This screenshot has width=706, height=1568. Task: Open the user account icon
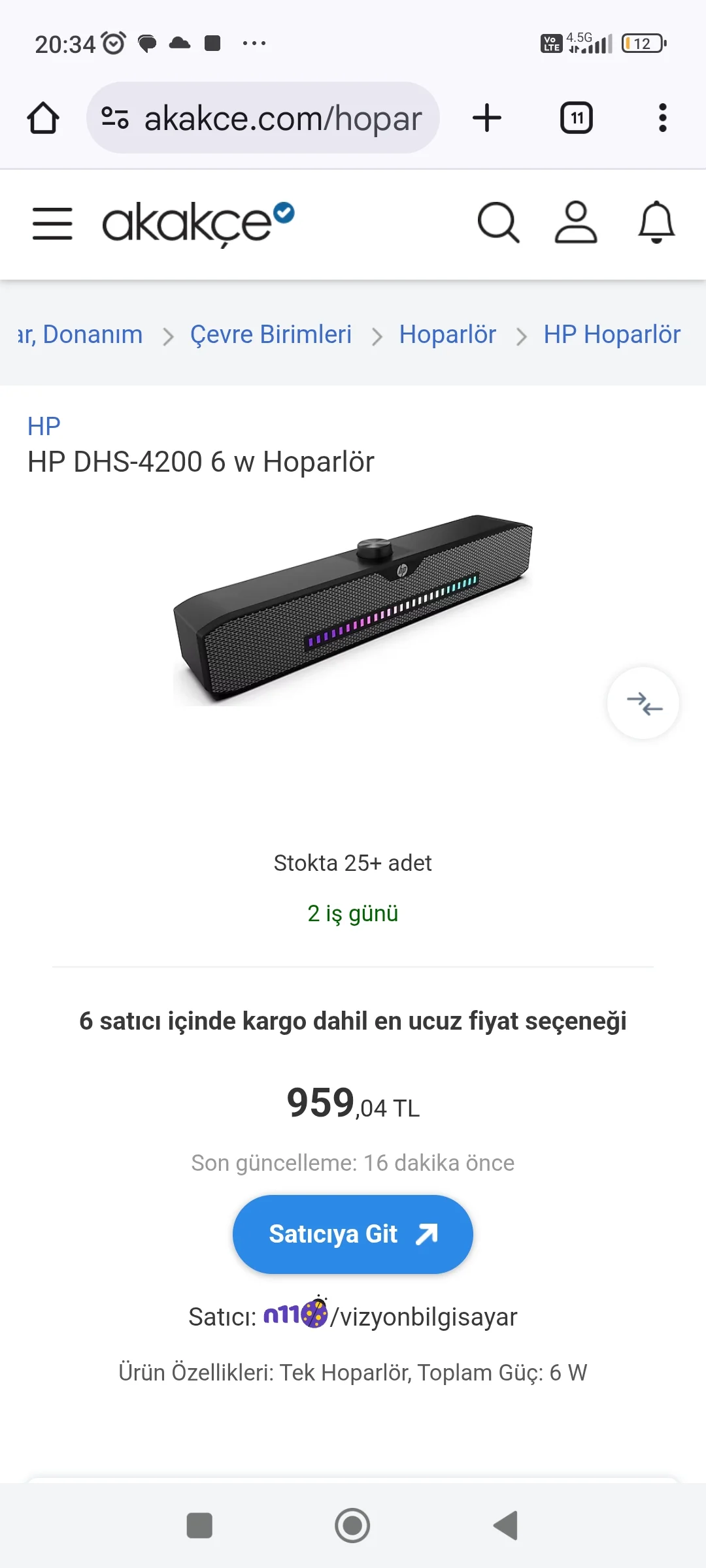[576, 223]
